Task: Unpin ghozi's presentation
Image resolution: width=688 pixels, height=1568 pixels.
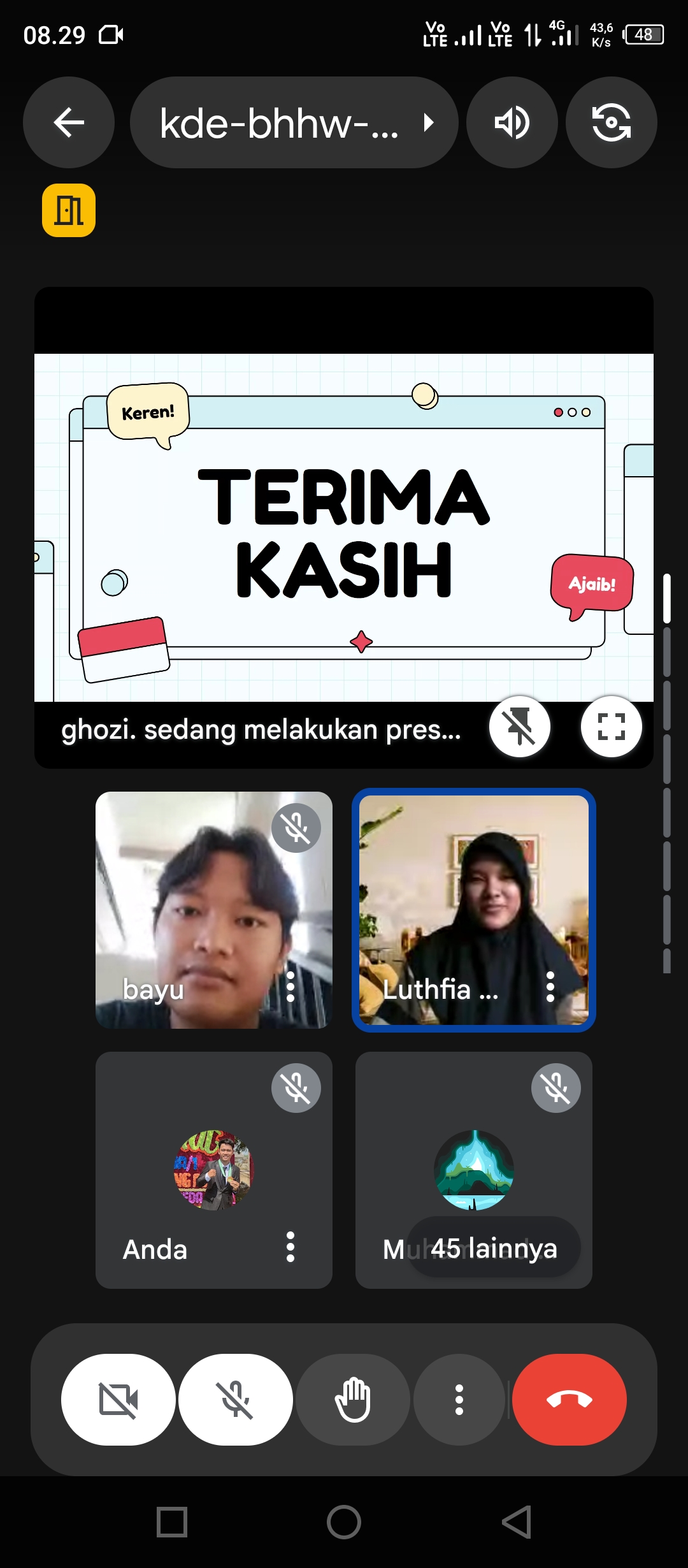Action: (519, 727)
